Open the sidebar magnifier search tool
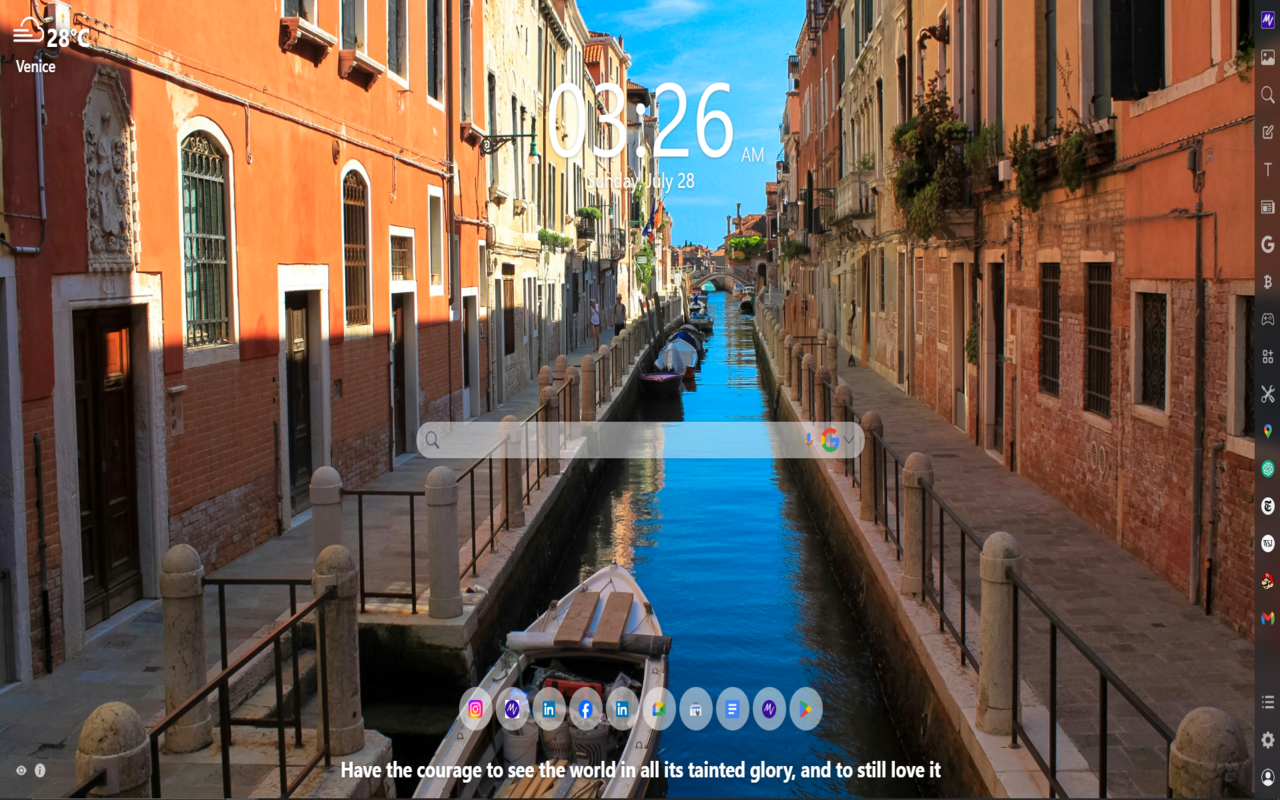 (1267, 95)
